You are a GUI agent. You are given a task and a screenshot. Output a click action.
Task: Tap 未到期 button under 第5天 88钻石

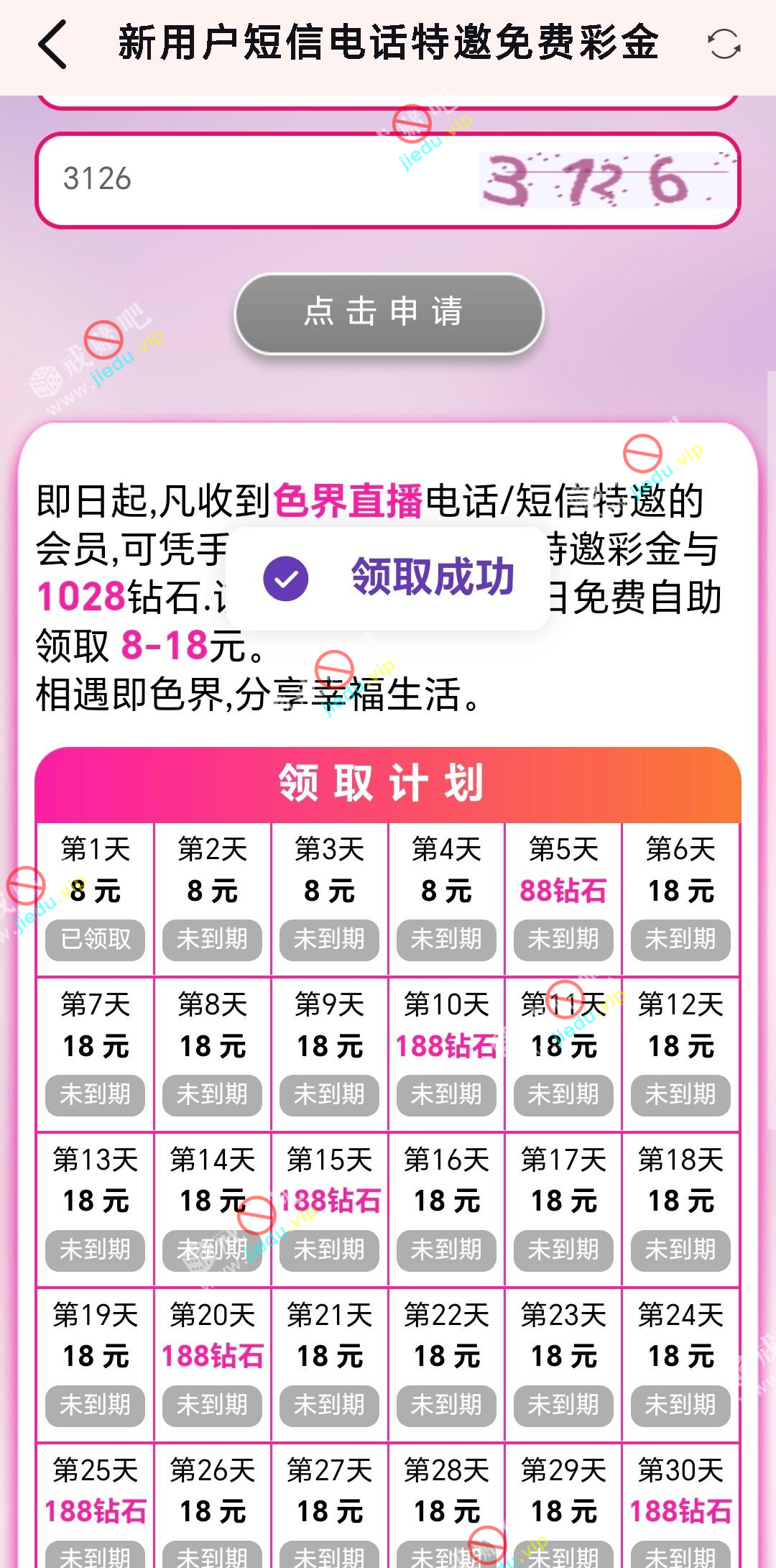click(x=563, y=940)
